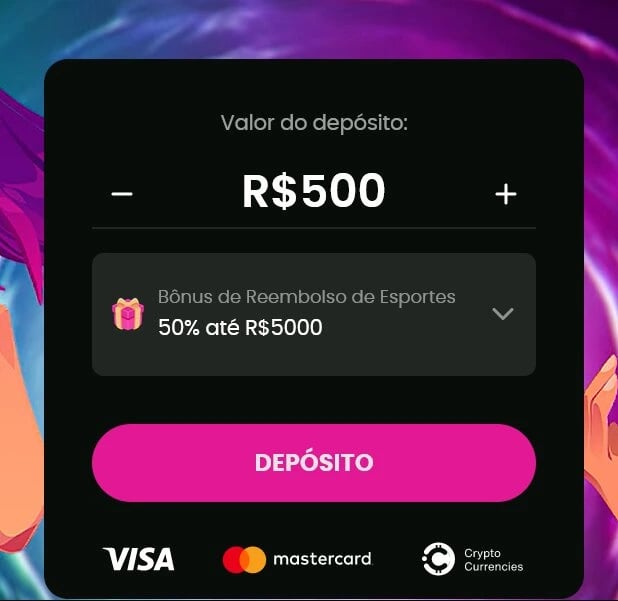Edit the R$500 deposit value field

pos(313,191)
